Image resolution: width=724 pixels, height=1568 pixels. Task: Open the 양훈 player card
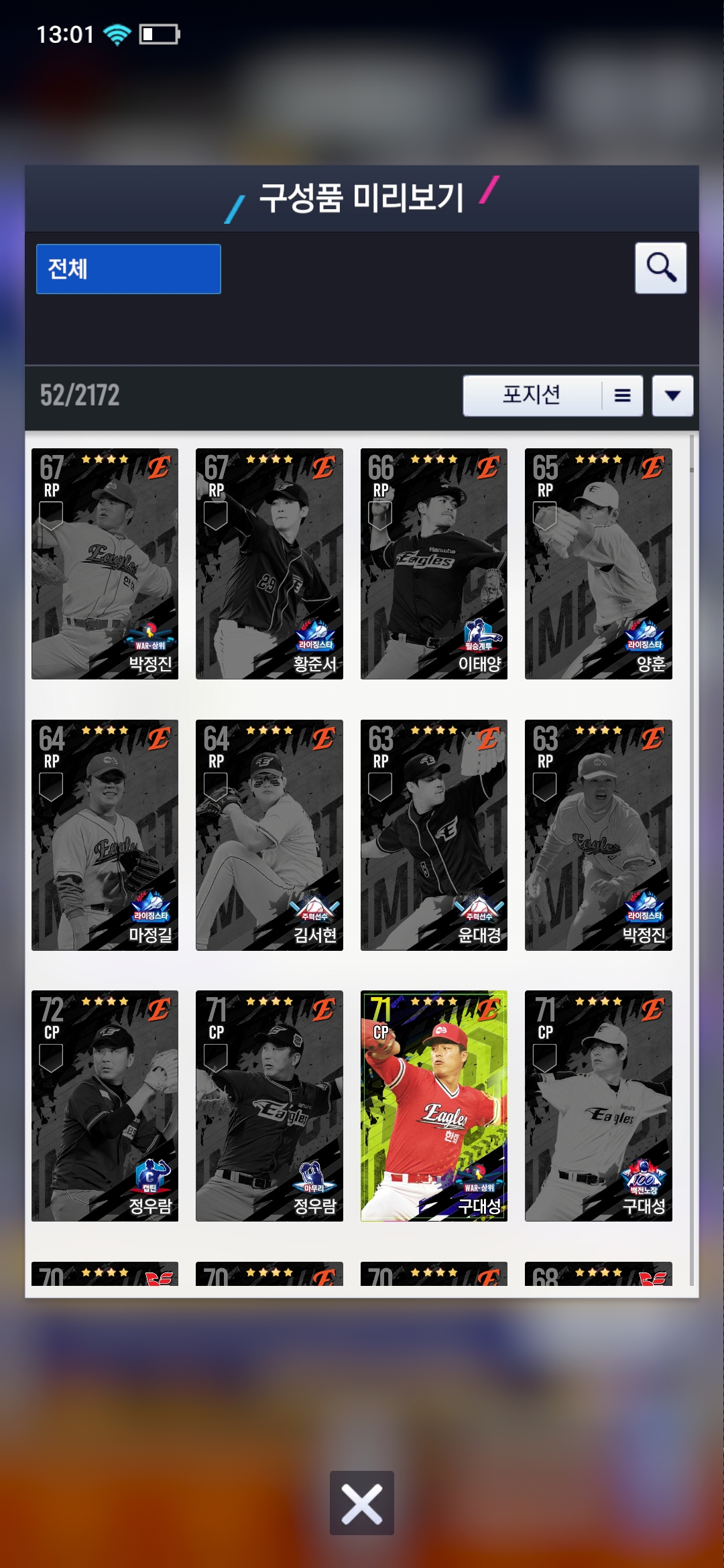pyautogui.click(x=598, y=564)
